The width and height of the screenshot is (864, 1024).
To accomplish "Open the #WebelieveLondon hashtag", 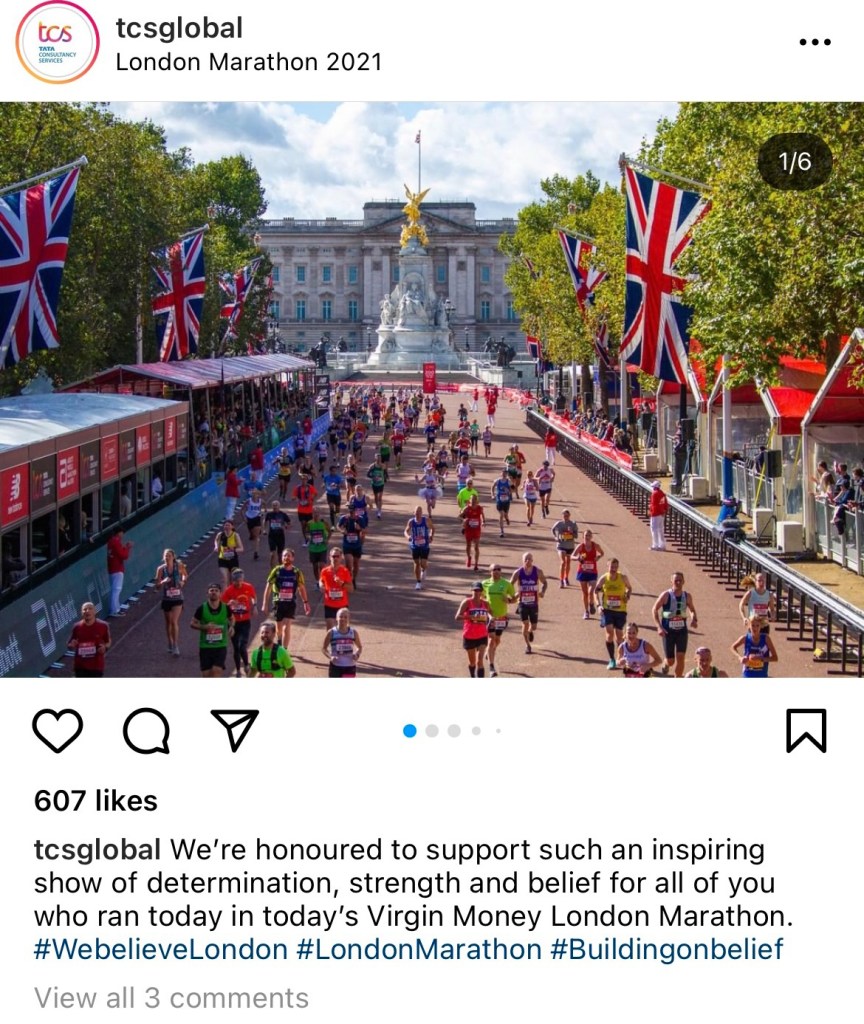I will 161,949.
